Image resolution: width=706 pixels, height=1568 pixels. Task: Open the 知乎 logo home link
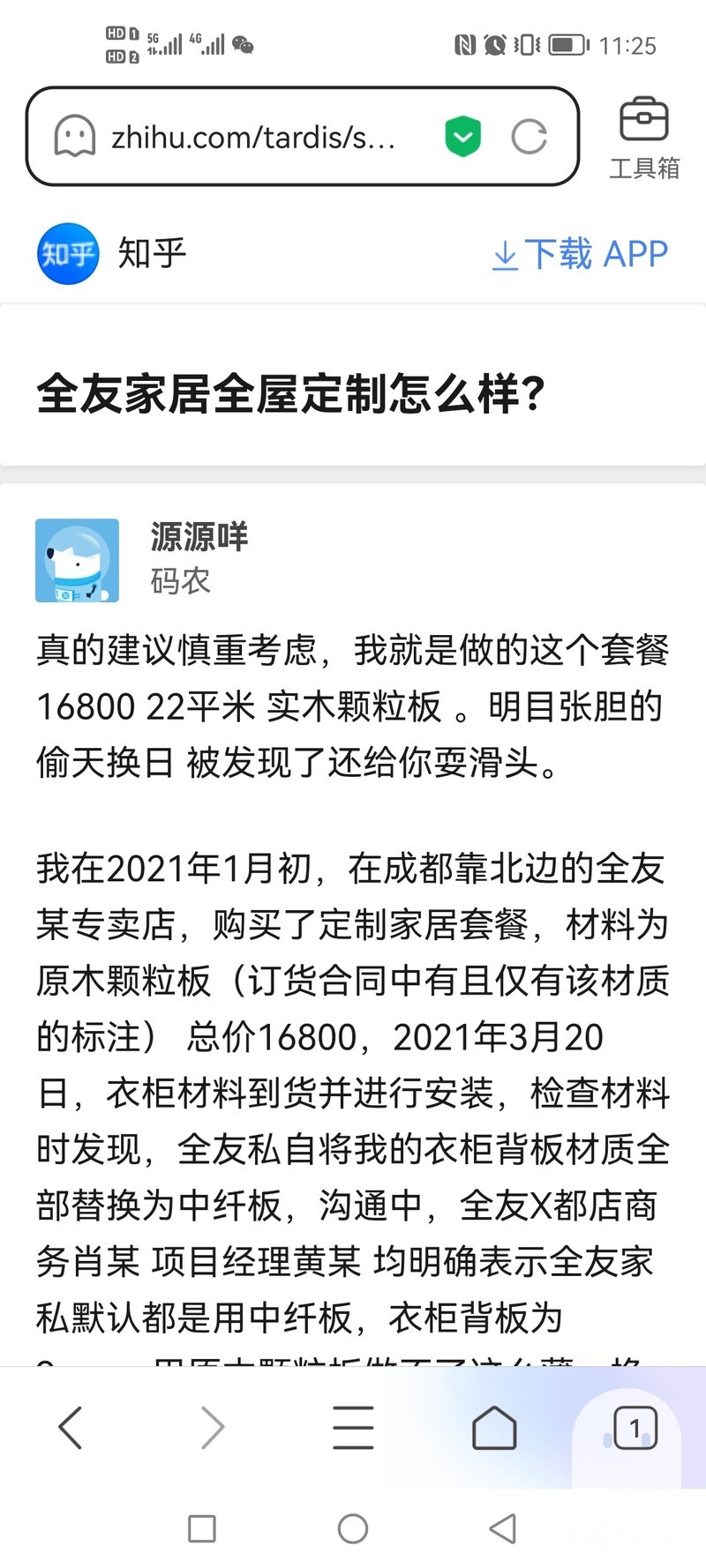112,254
